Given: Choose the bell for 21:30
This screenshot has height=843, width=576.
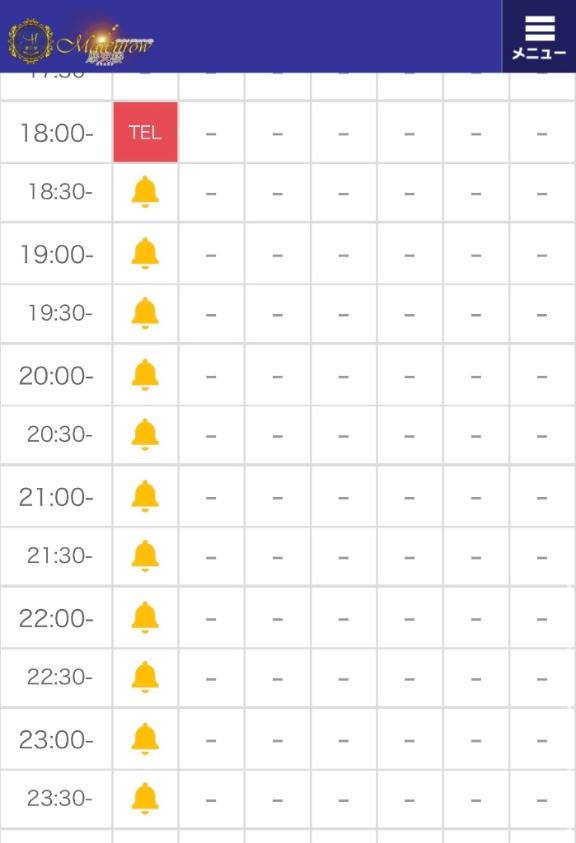Looking at the screenshot, I should (145, 556).
